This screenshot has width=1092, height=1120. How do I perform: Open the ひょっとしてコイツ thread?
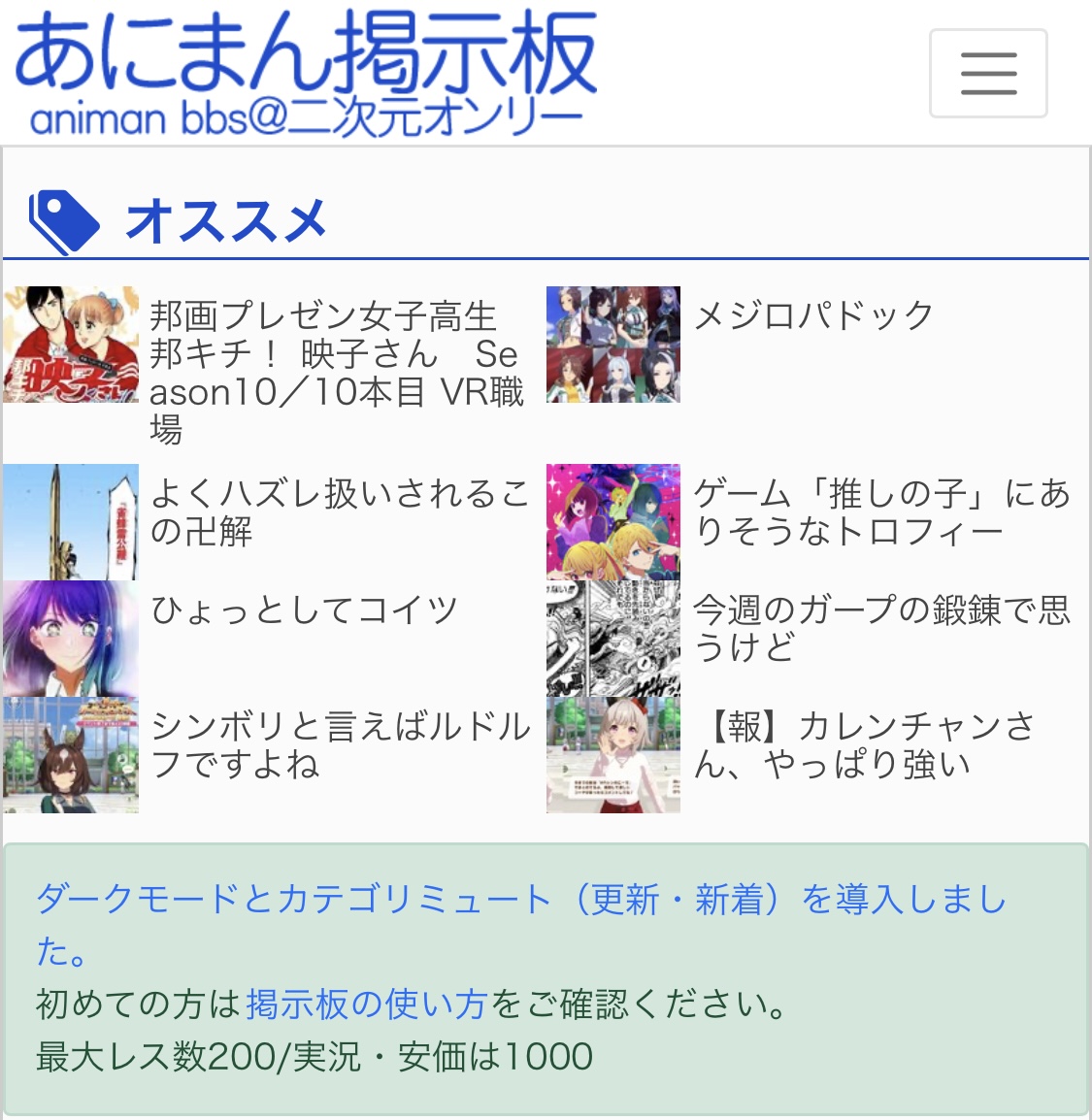[304, 610]
